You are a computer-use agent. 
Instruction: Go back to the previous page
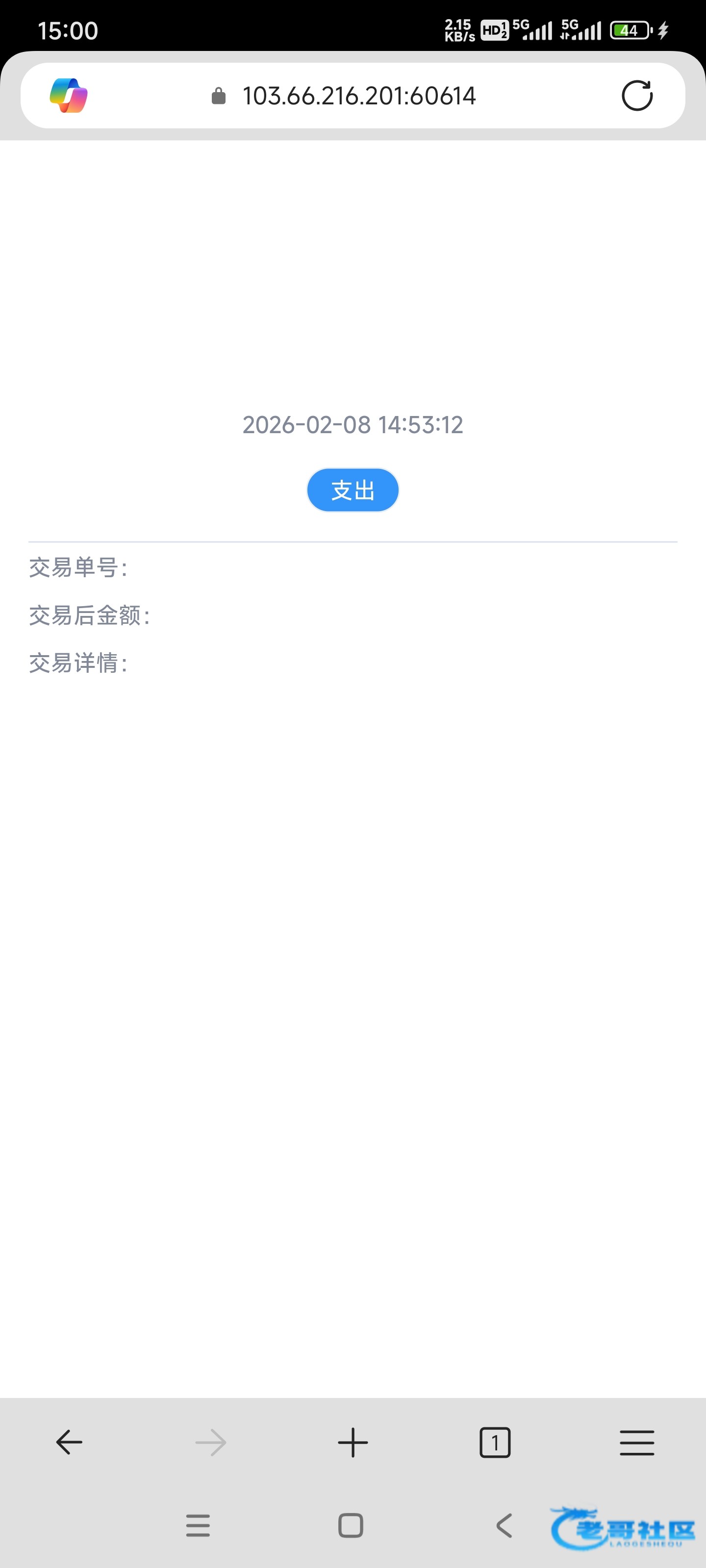click(x=69, y=1442)
